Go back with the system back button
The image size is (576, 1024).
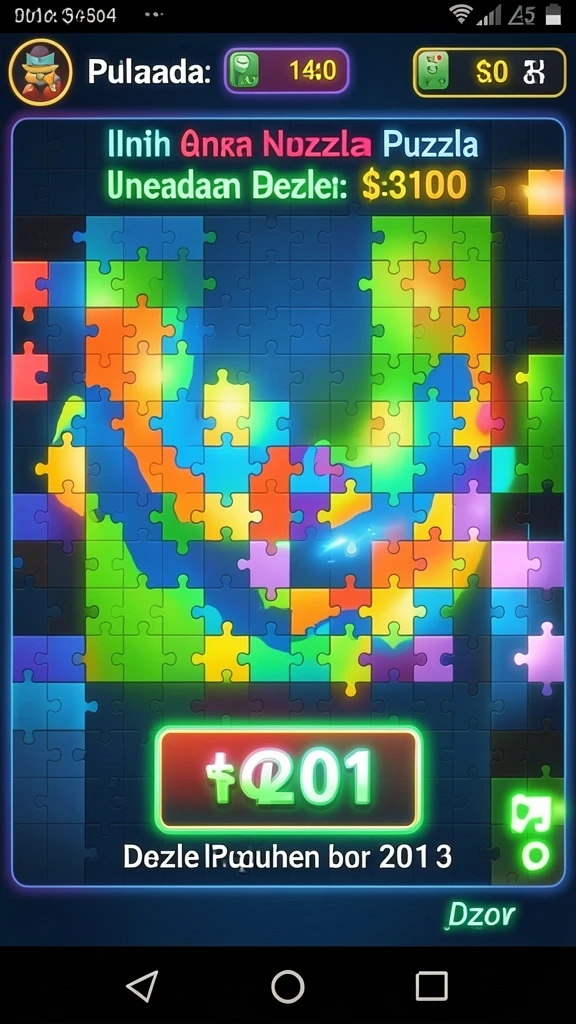pos(142,985)
